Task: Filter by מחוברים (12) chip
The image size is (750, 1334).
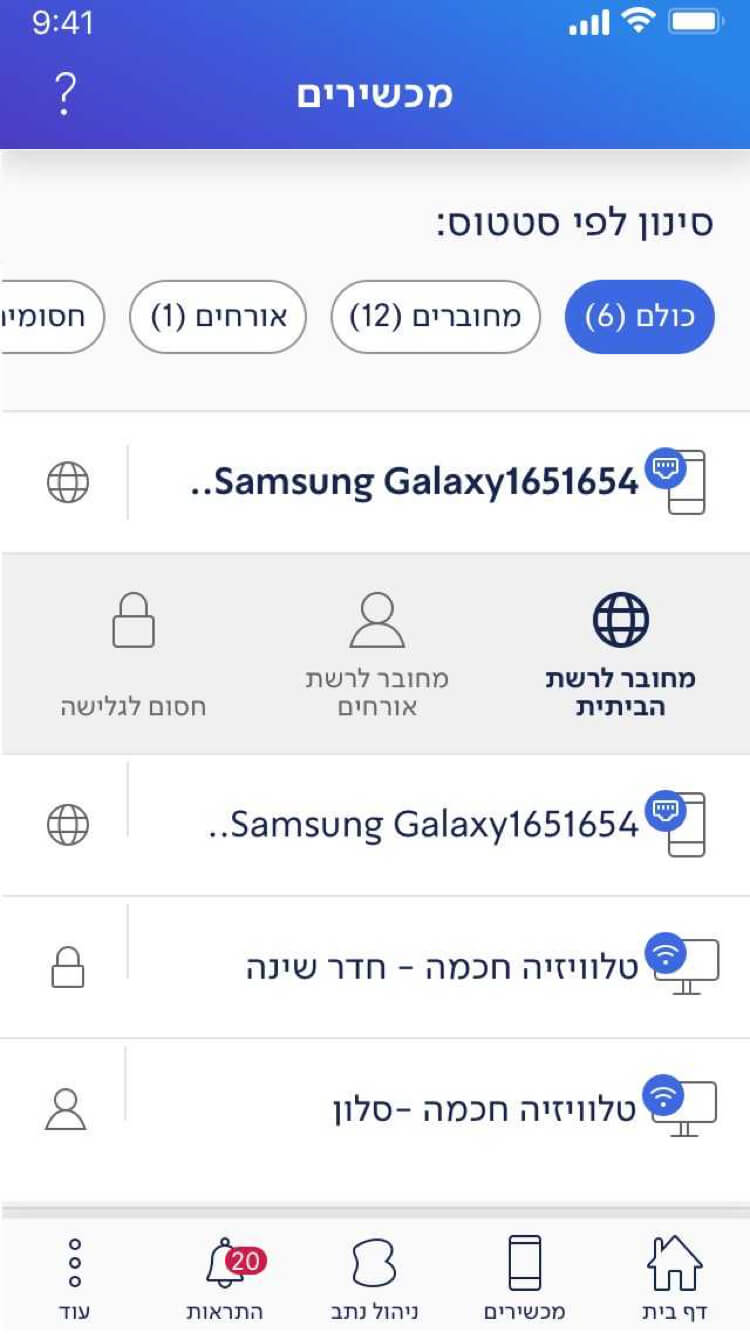Action: click(x=435, y=317)
